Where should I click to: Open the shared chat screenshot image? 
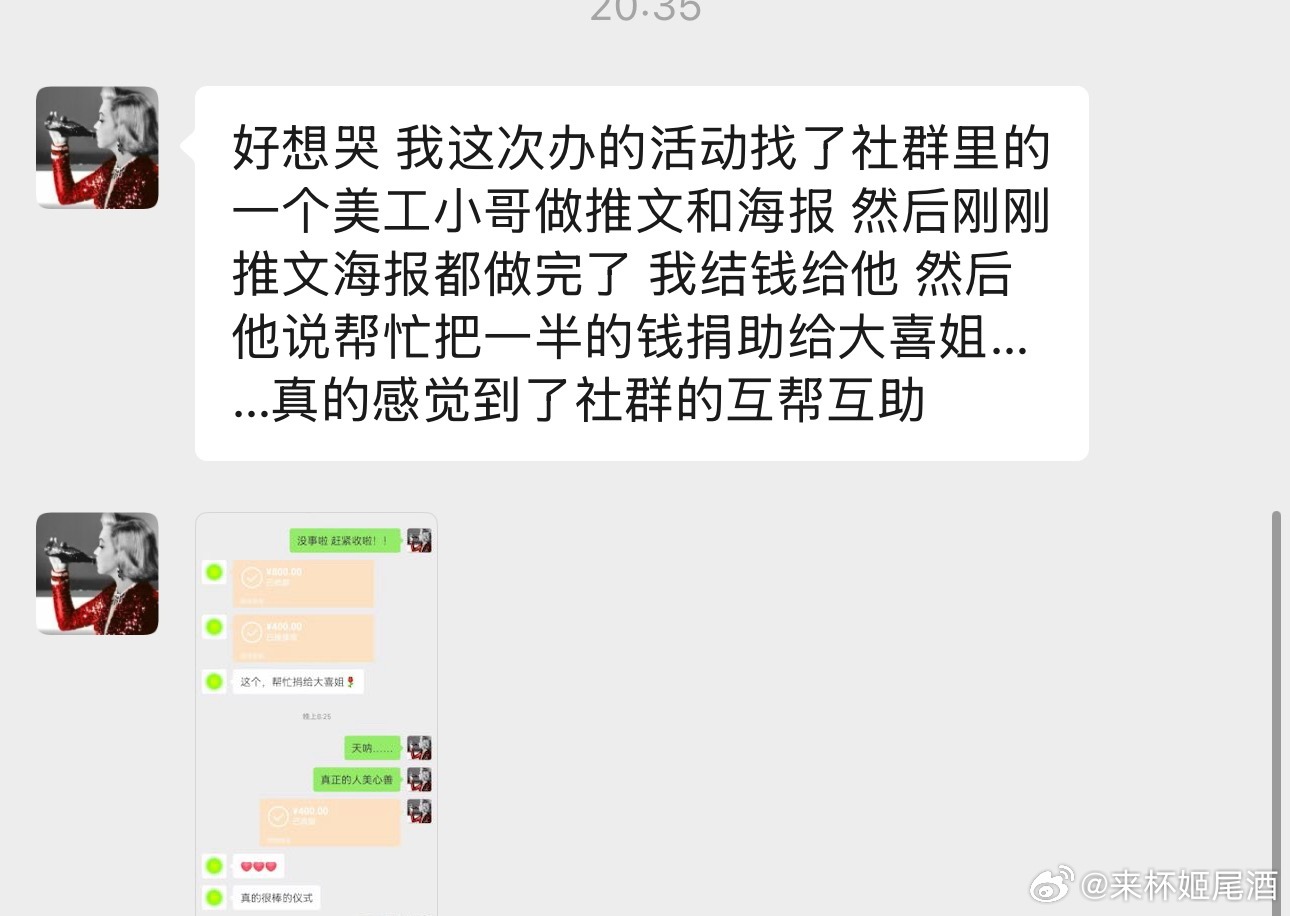click(x=316, y=714)
